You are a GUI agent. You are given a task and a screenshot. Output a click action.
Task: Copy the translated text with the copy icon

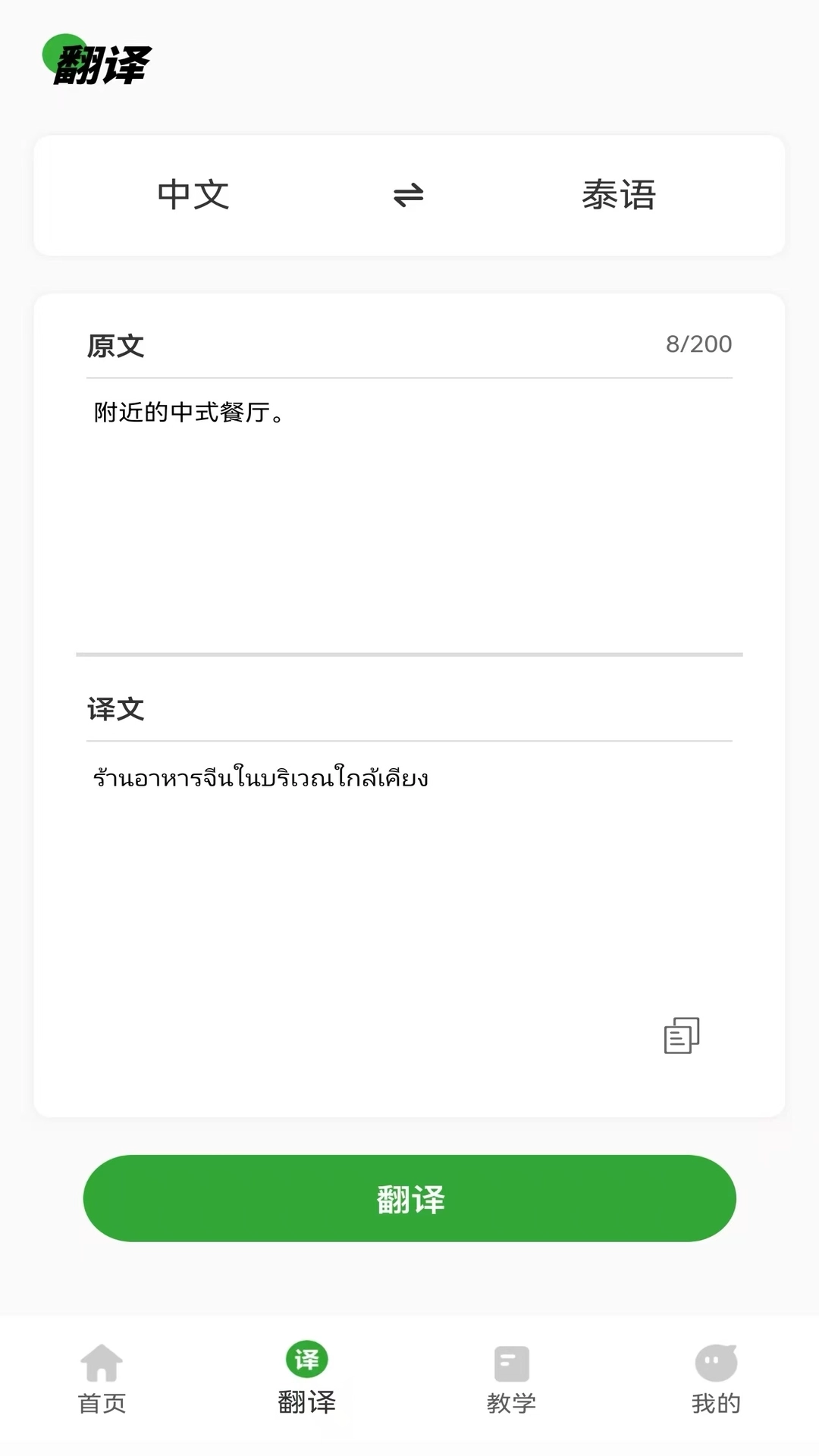click(x=681, y=1034)
